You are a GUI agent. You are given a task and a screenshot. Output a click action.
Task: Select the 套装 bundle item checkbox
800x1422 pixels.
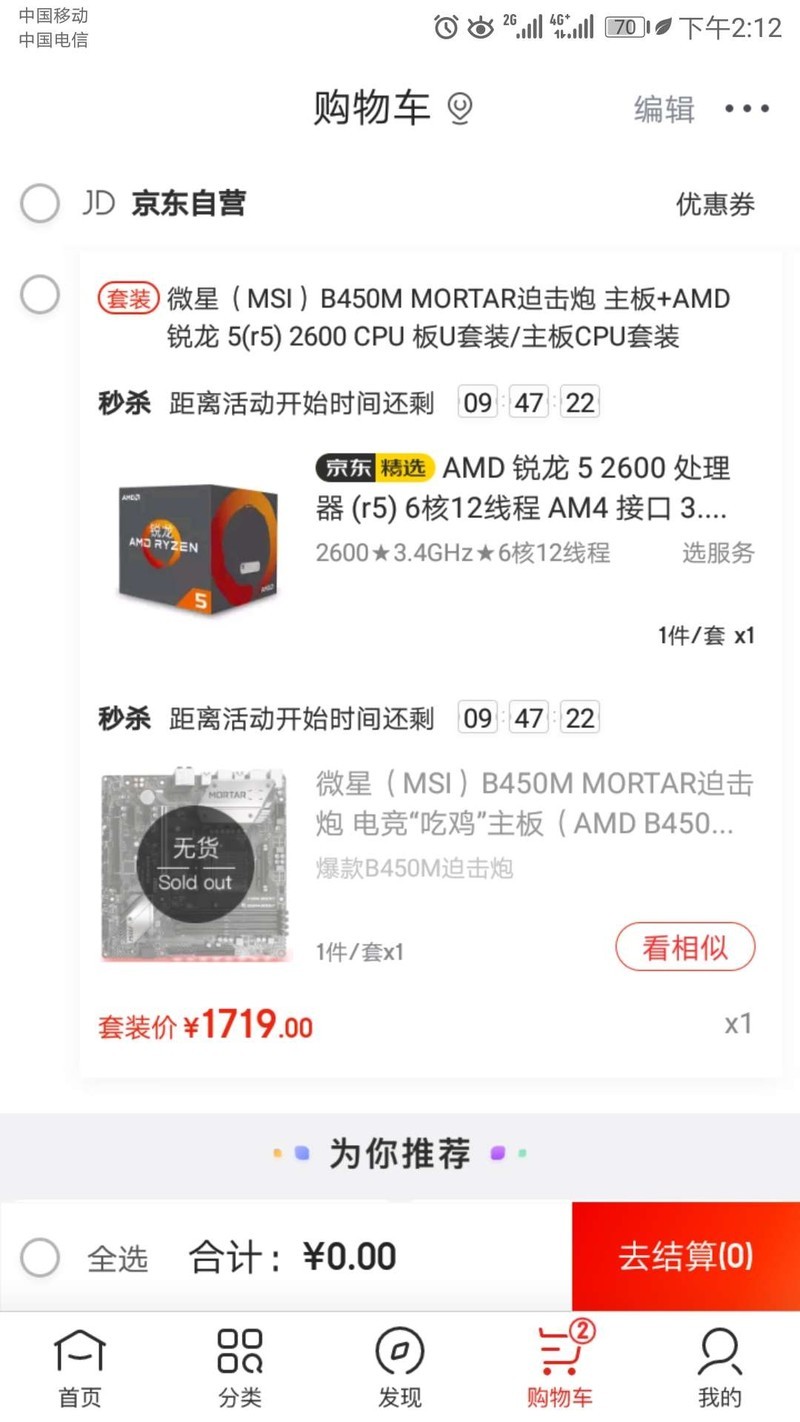tap(40, 294)
